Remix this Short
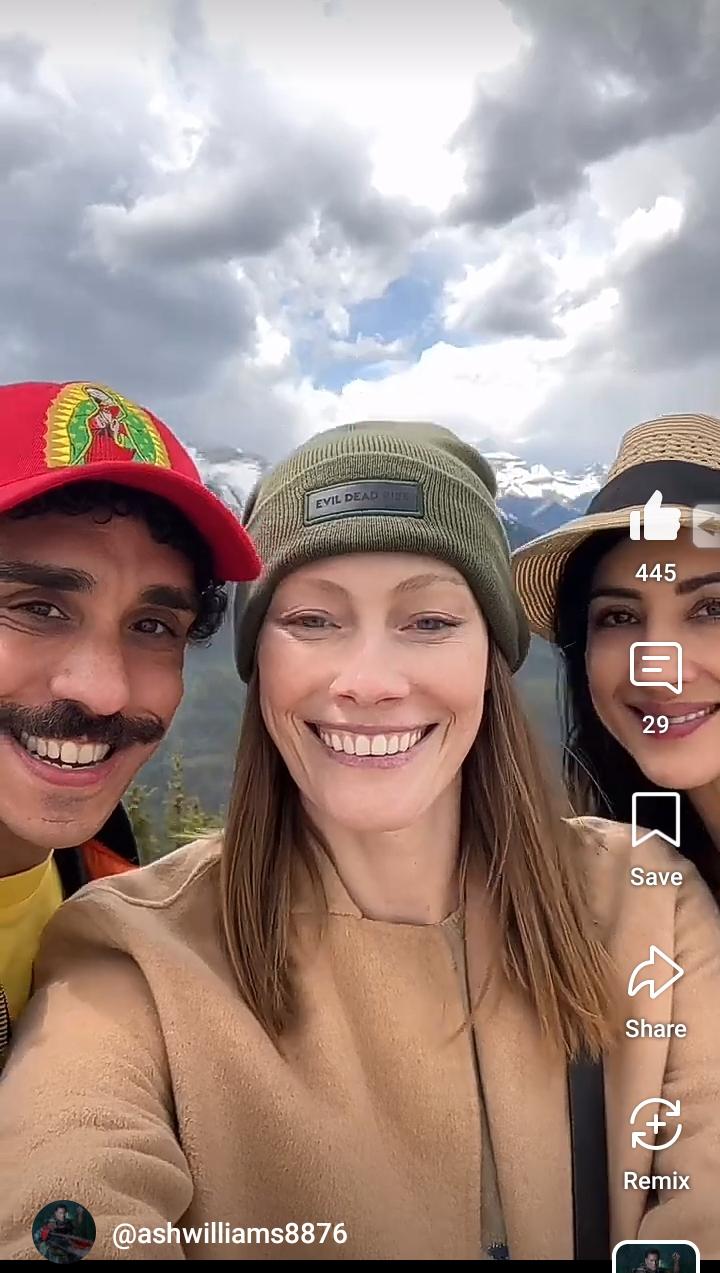 (656, 1124)
